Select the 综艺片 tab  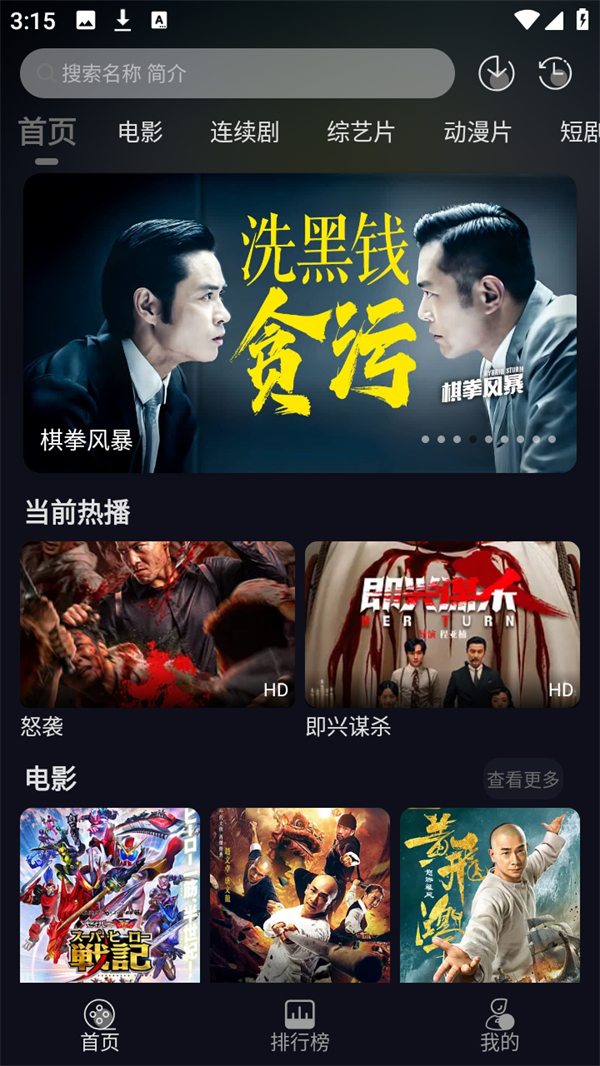pos(361,132)
